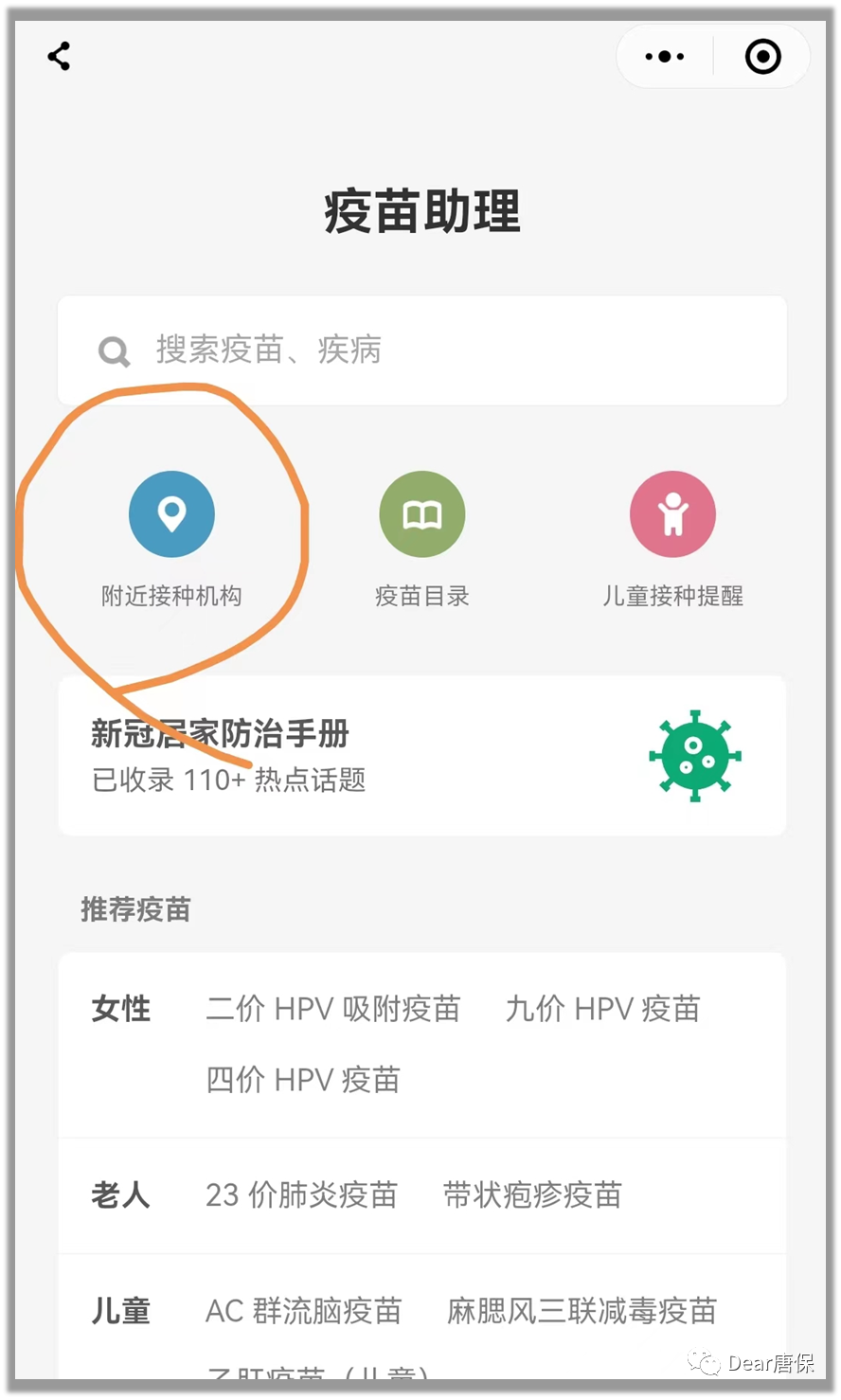The image size is (841, 1400).
Task: Open the 新冠居家防治手册 card
Action: pyautogui.click(x=422, y=756)
